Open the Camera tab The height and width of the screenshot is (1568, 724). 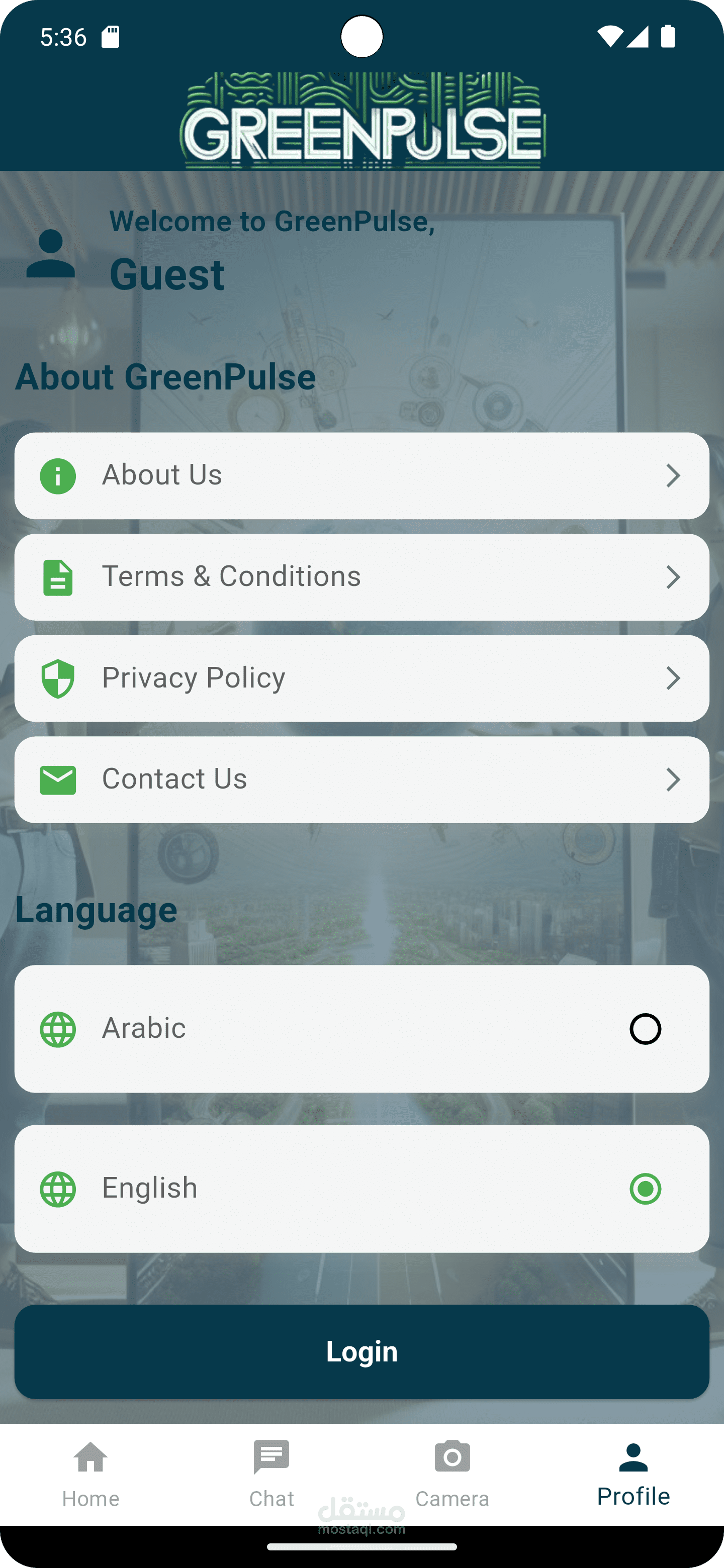(x=452, y=1474)
